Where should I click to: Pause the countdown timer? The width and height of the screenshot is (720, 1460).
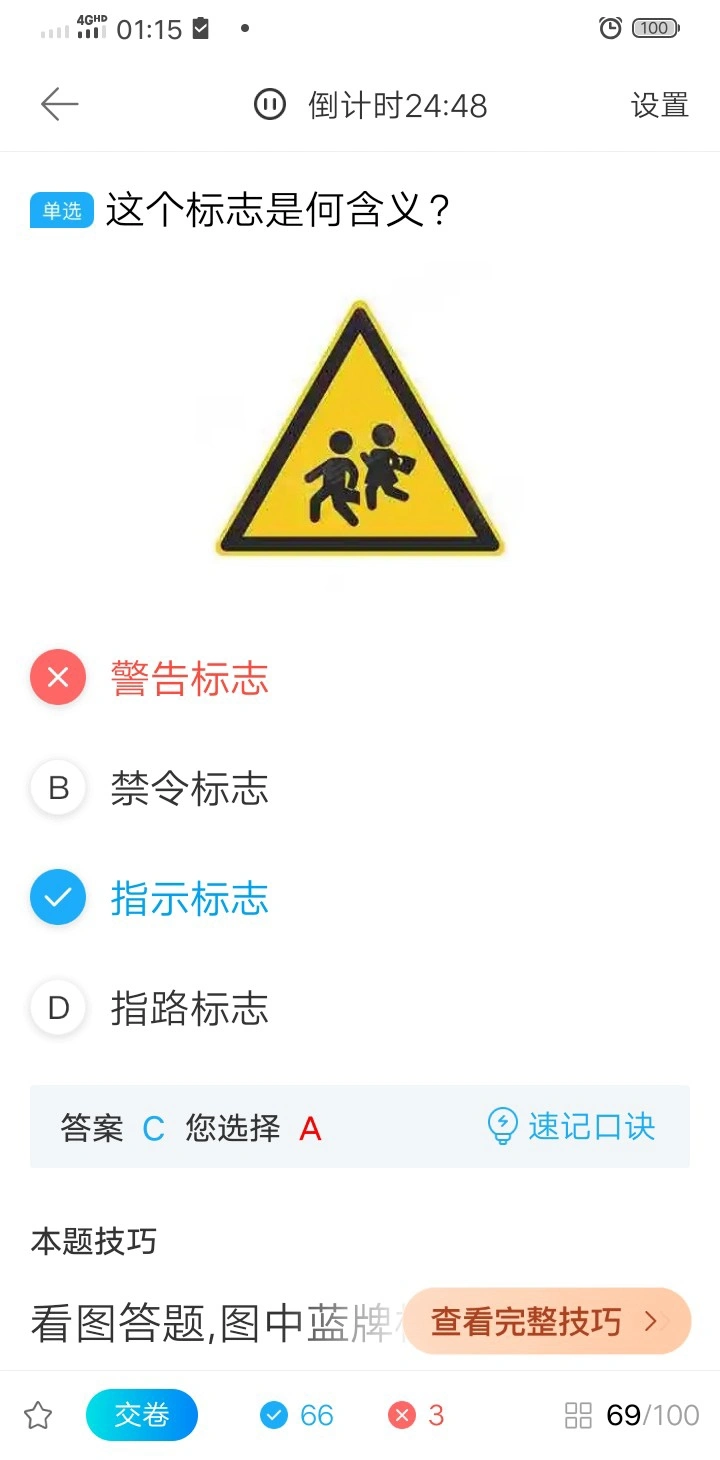click(269, 104)
